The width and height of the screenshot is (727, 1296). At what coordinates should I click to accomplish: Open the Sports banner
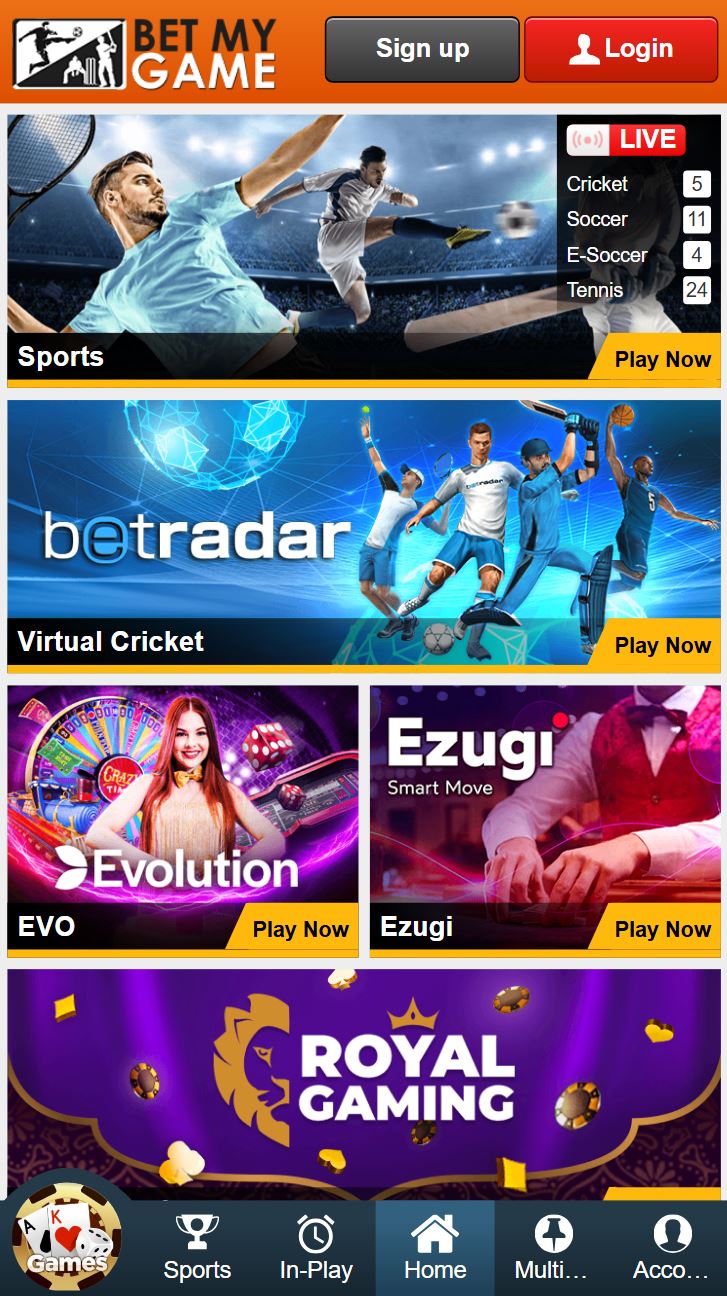coord(280,250)
